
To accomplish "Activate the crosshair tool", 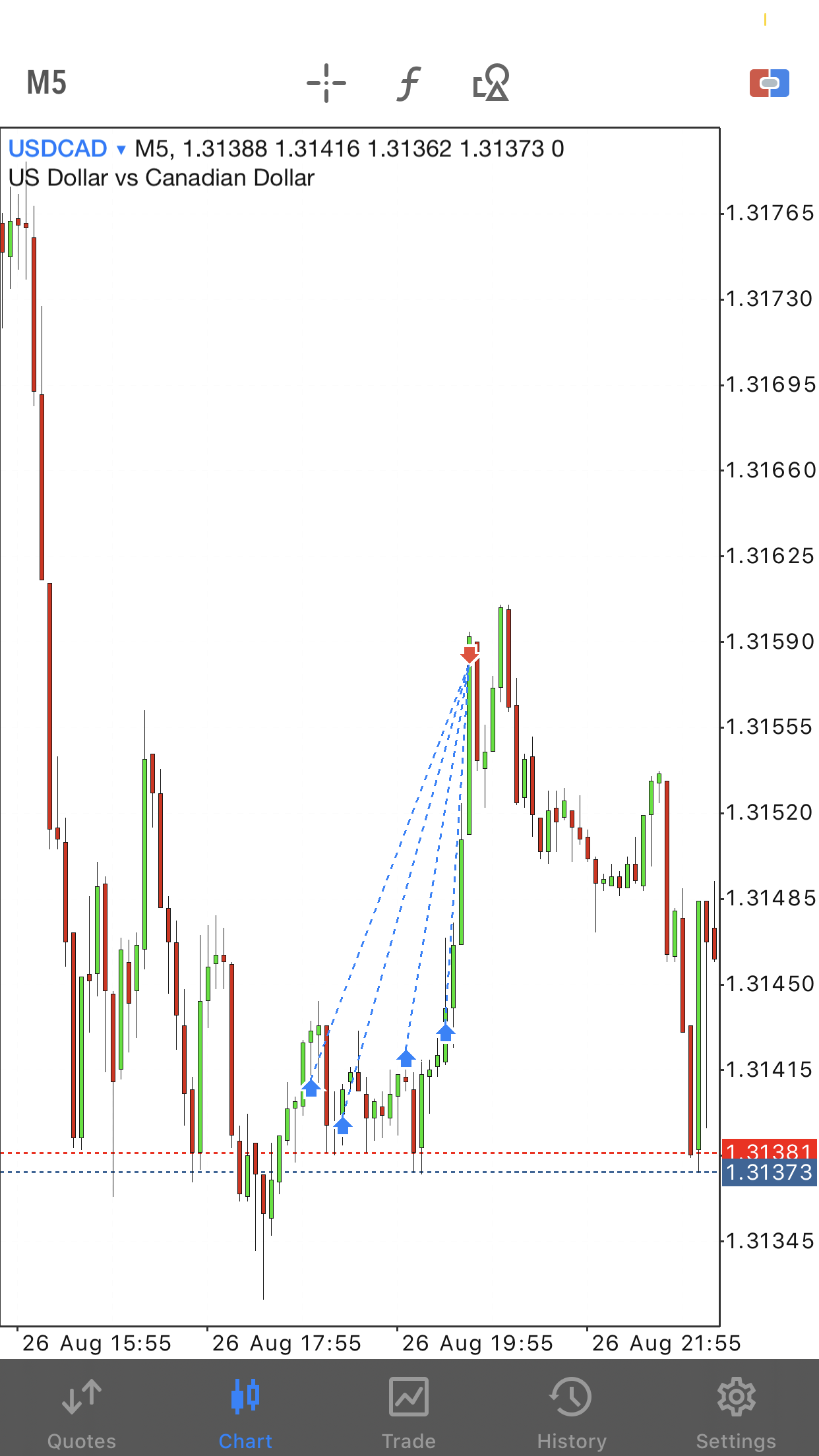I will [326, 83].
